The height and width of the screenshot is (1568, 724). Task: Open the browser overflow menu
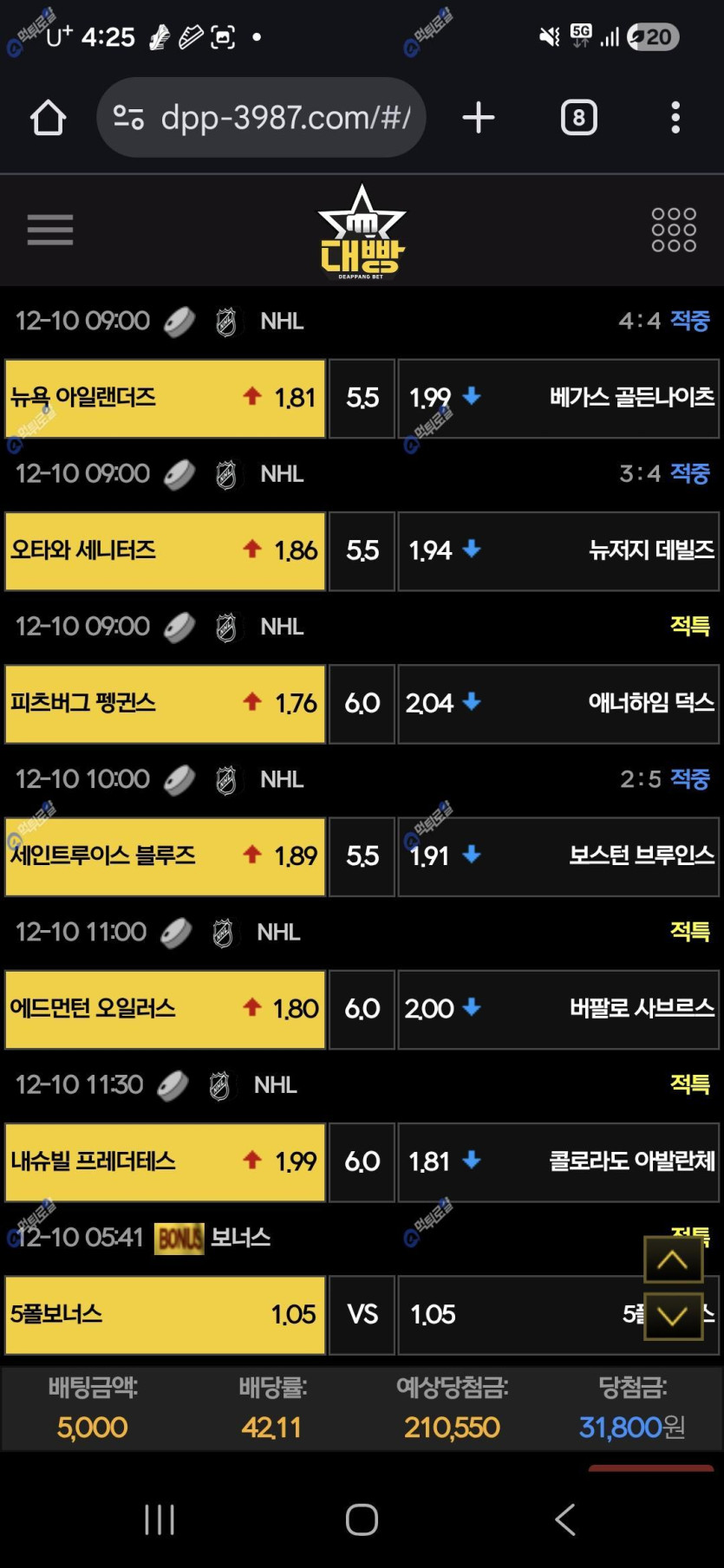pyautogui.click(x=675, y=118)
